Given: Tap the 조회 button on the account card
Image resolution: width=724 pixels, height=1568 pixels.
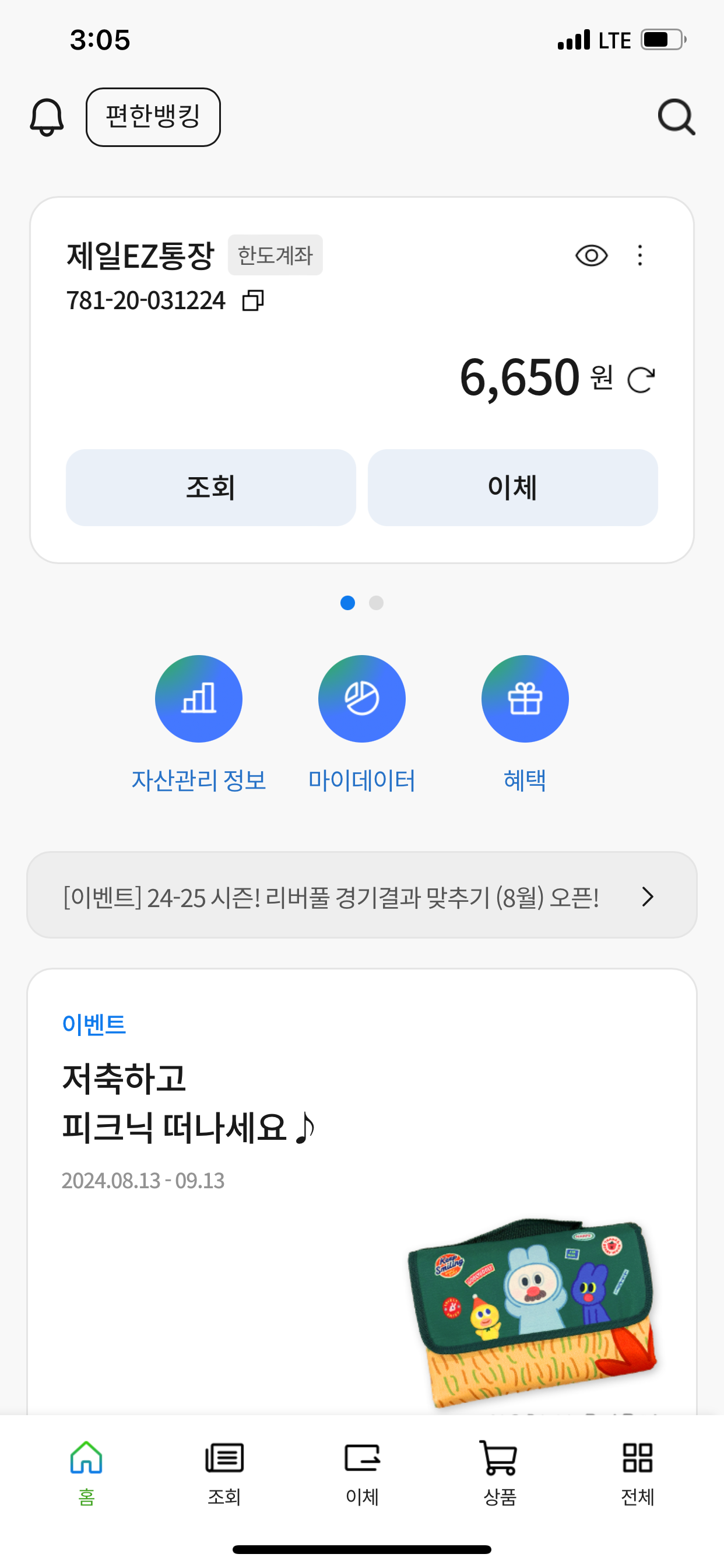Looking at the screenshot, I should pyautogui.click(x=210, y=488).
